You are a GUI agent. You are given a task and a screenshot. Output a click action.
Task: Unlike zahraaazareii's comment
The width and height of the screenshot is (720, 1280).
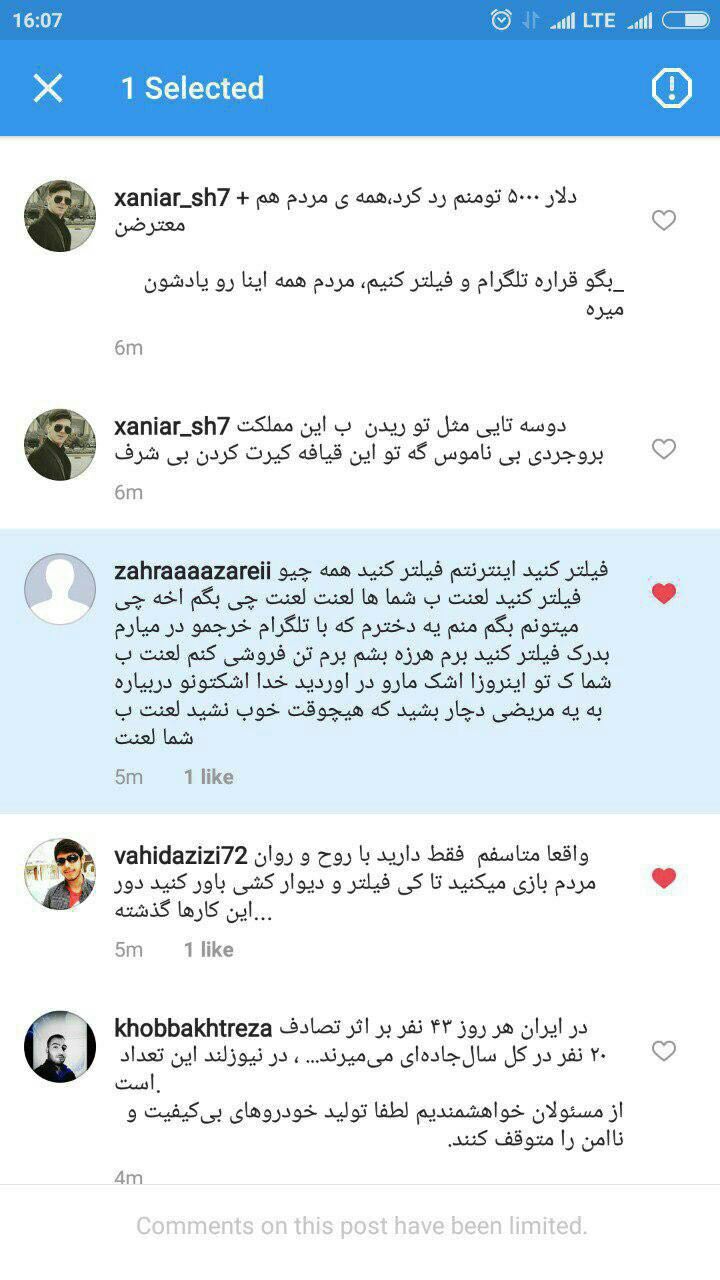664,594
